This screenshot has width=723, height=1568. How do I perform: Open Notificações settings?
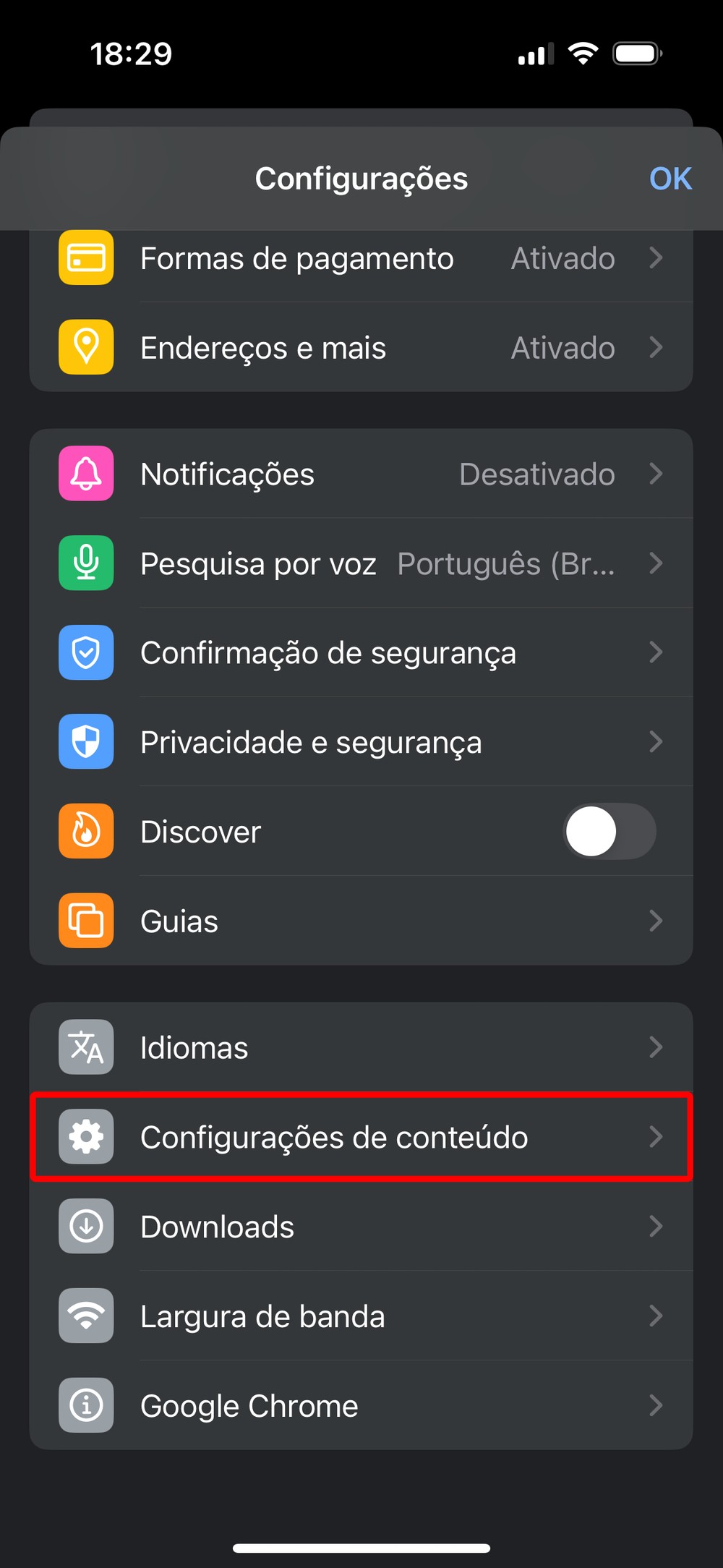(x=361, y=474)
